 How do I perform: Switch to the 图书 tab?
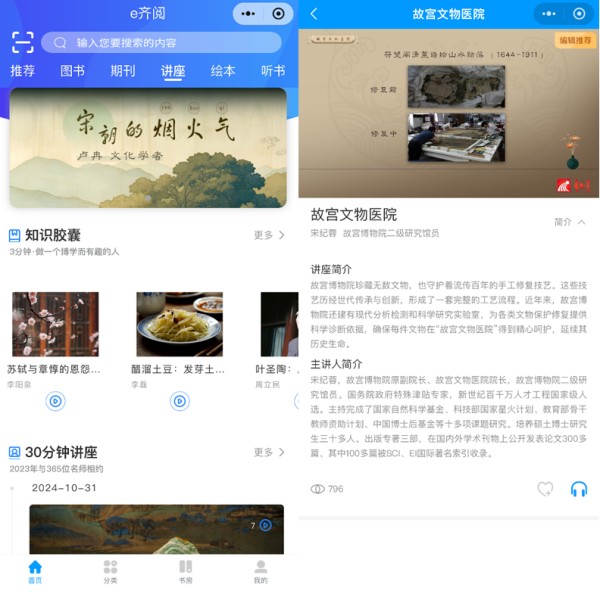72,71
